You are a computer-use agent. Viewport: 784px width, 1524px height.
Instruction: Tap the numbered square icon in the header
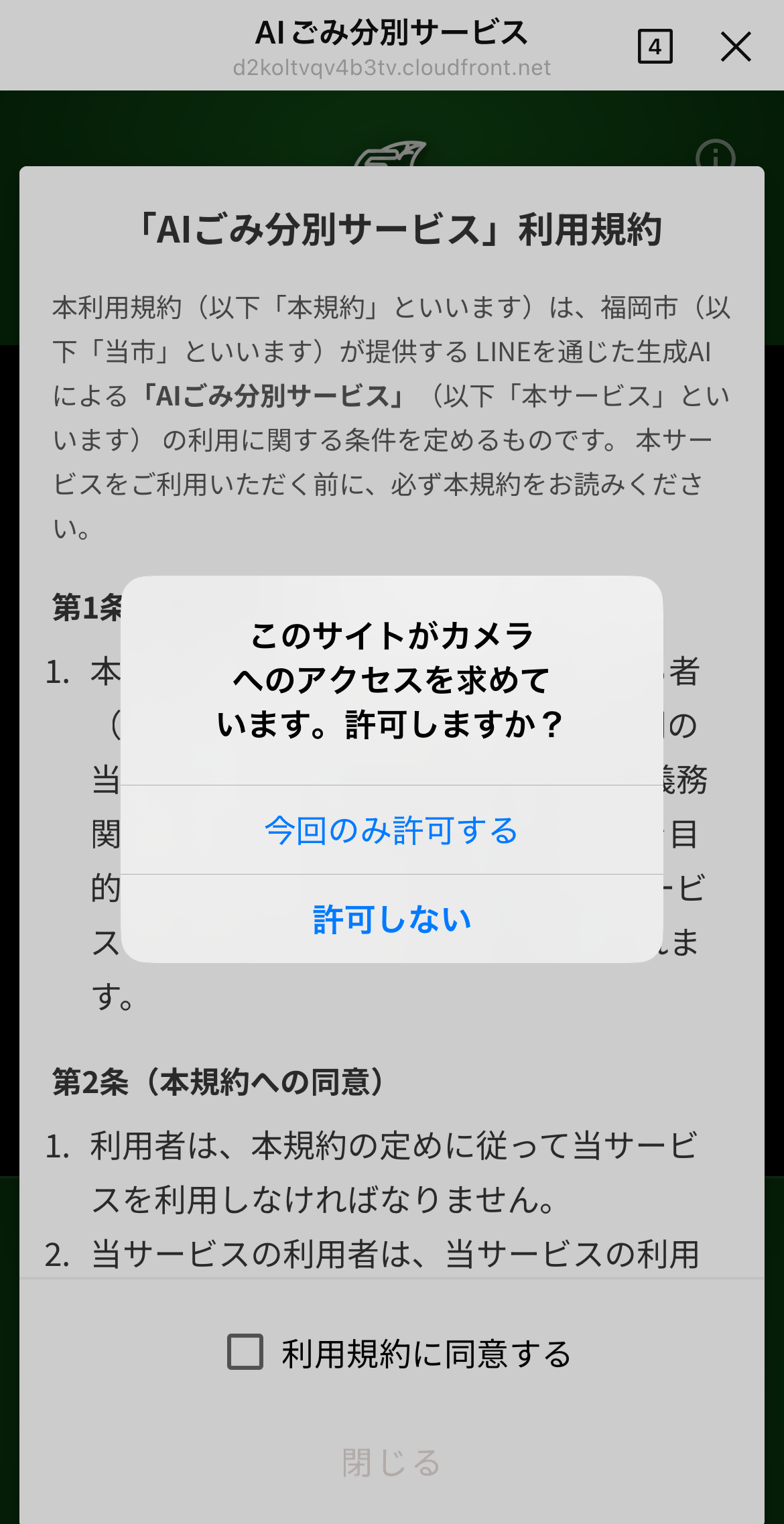point(655,47)
